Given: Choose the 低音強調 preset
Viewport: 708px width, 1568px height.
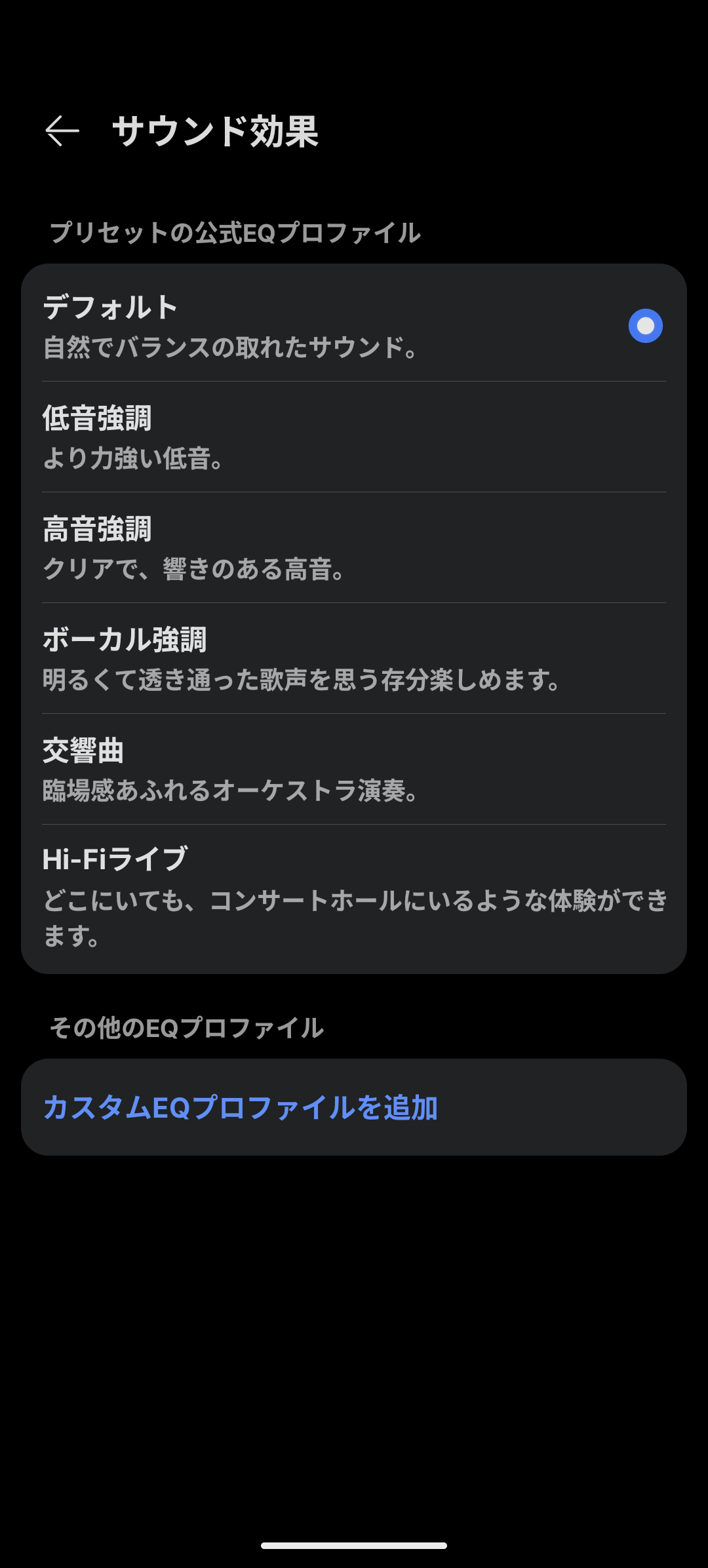Looking at the screenshot, I should coord(354,437).
